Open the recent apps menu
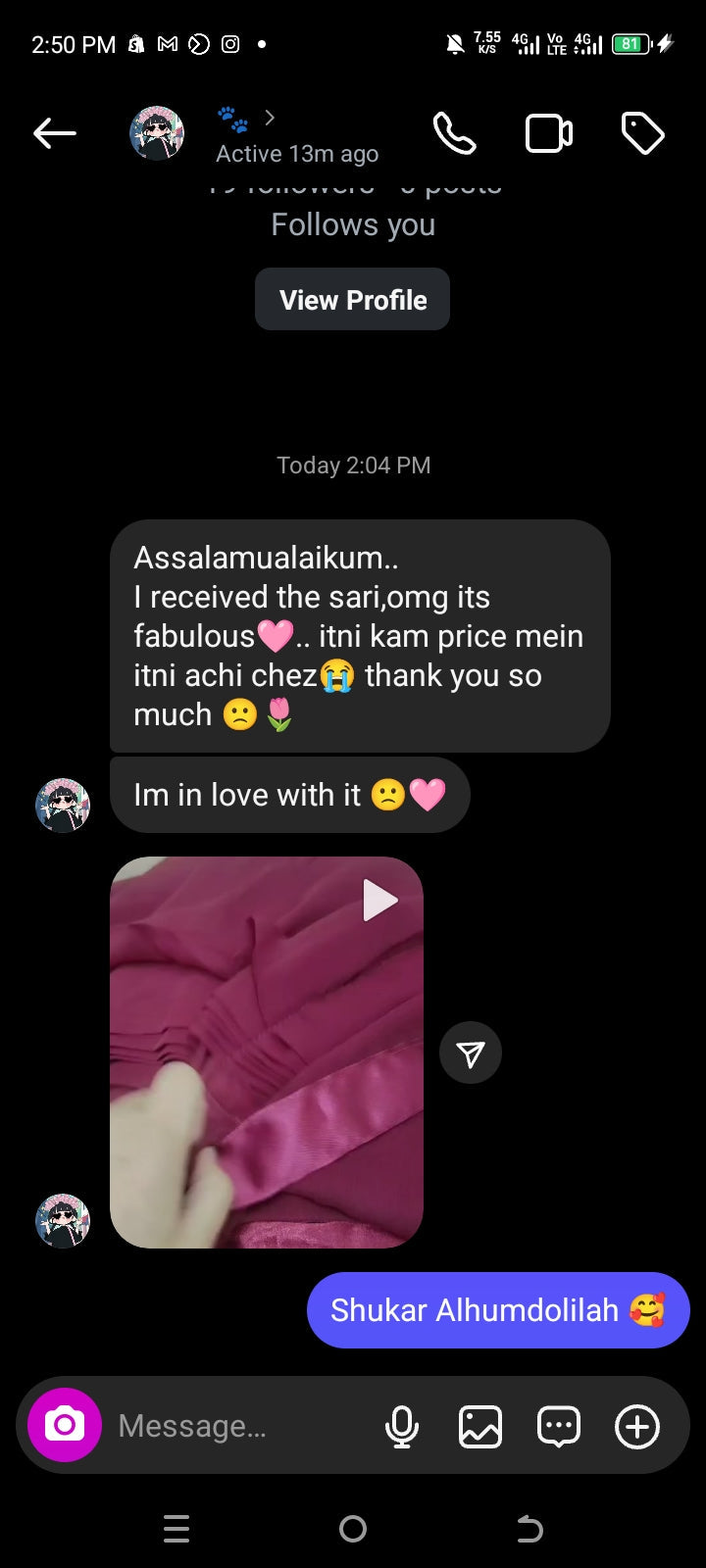Viewport: 706px width, 1568px height. [x=176, y=1528]
